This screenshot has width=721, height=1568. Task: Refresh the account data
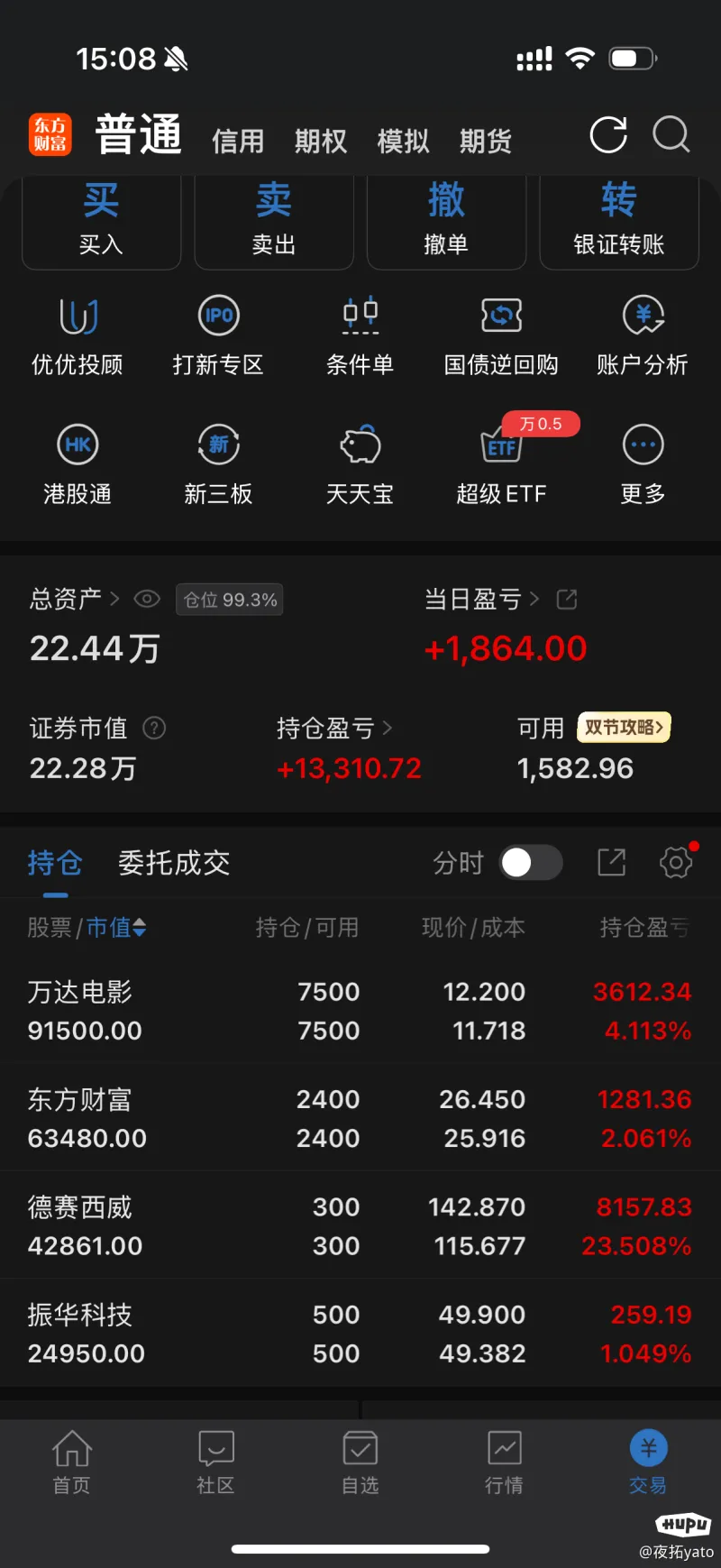point(608,136)
